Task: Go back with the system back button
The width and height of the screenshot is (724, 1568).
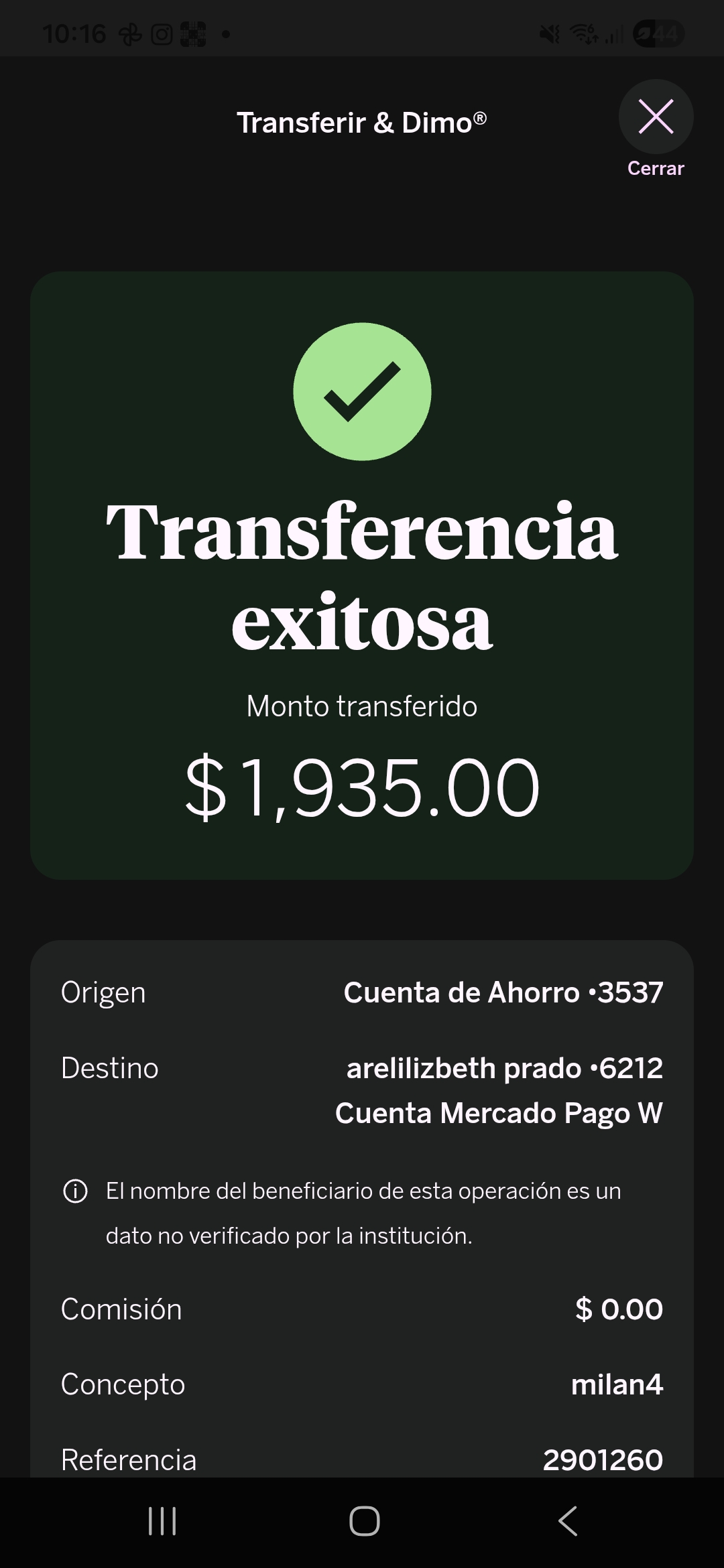Action: (568, 1520)
